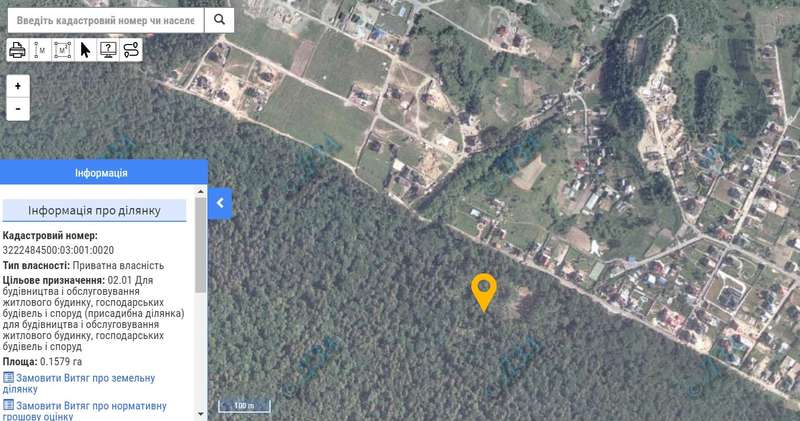Screen dimensions: 800x421
Task: Tap the cadastral number search field
Action: (105, 19)
